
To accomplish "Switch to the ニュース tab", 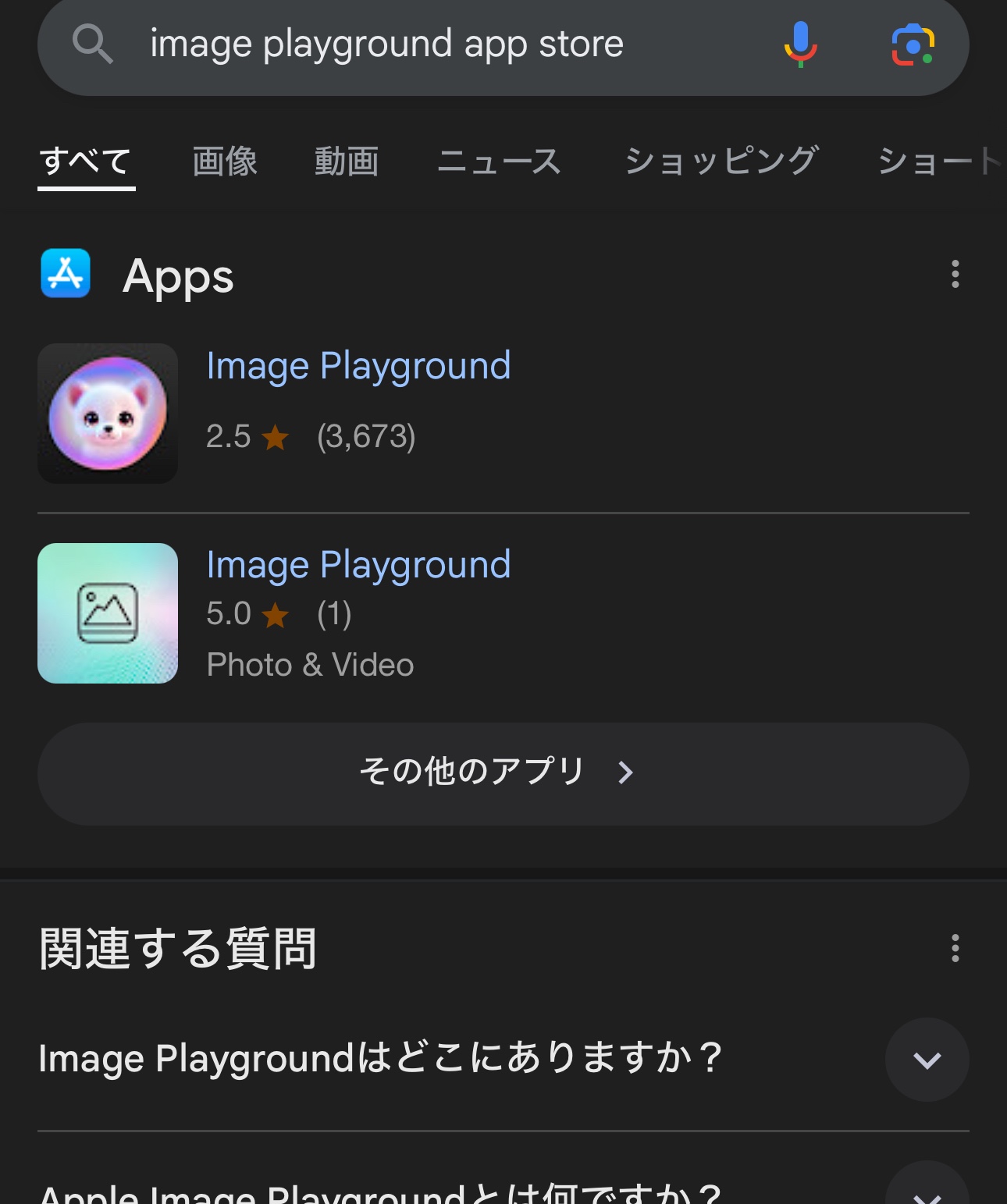I will tap(500, 162).
